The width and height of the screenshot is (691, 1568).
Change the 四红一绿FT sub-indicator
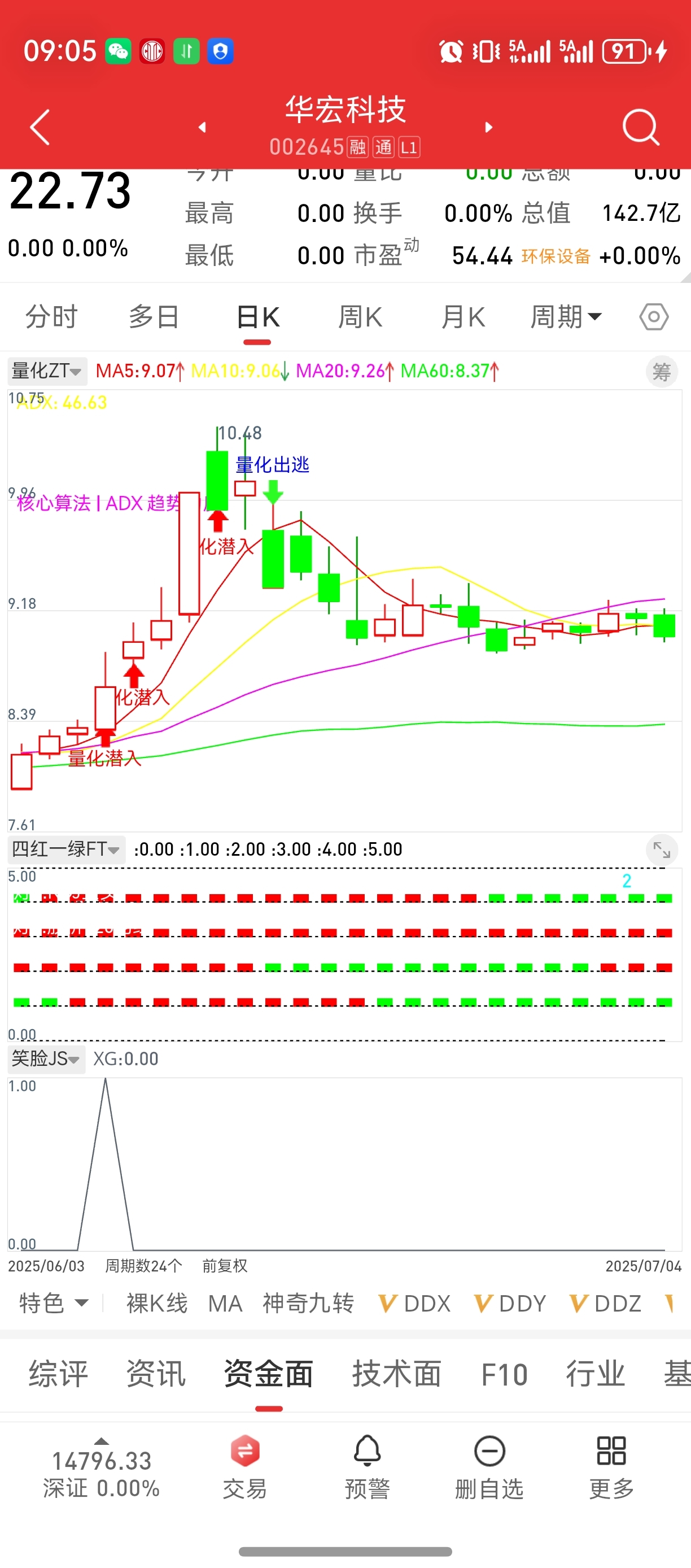(x=65, y=849)
